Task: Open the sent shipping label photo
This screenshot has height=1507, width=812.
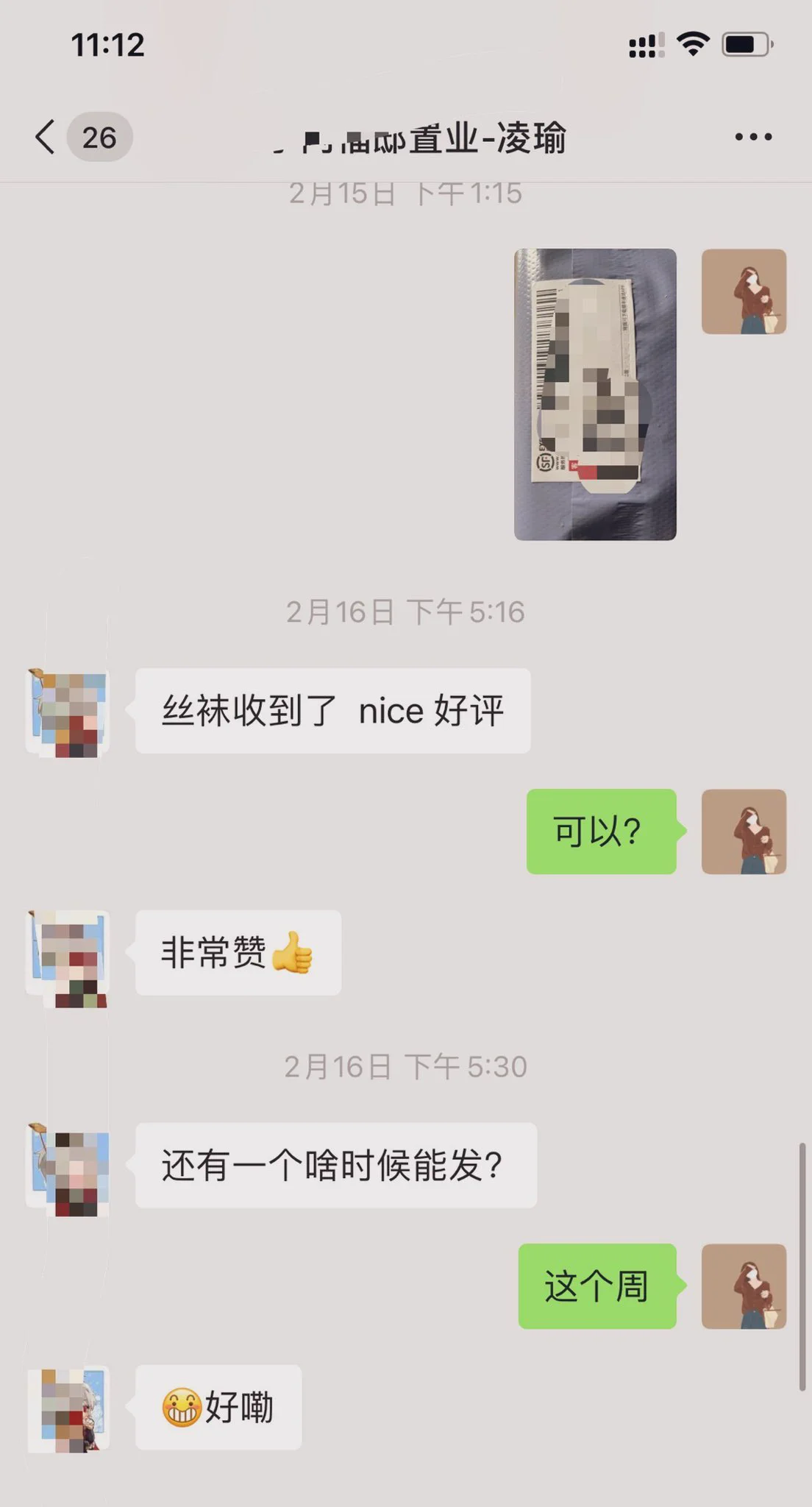Action: (x=594, y=394)
